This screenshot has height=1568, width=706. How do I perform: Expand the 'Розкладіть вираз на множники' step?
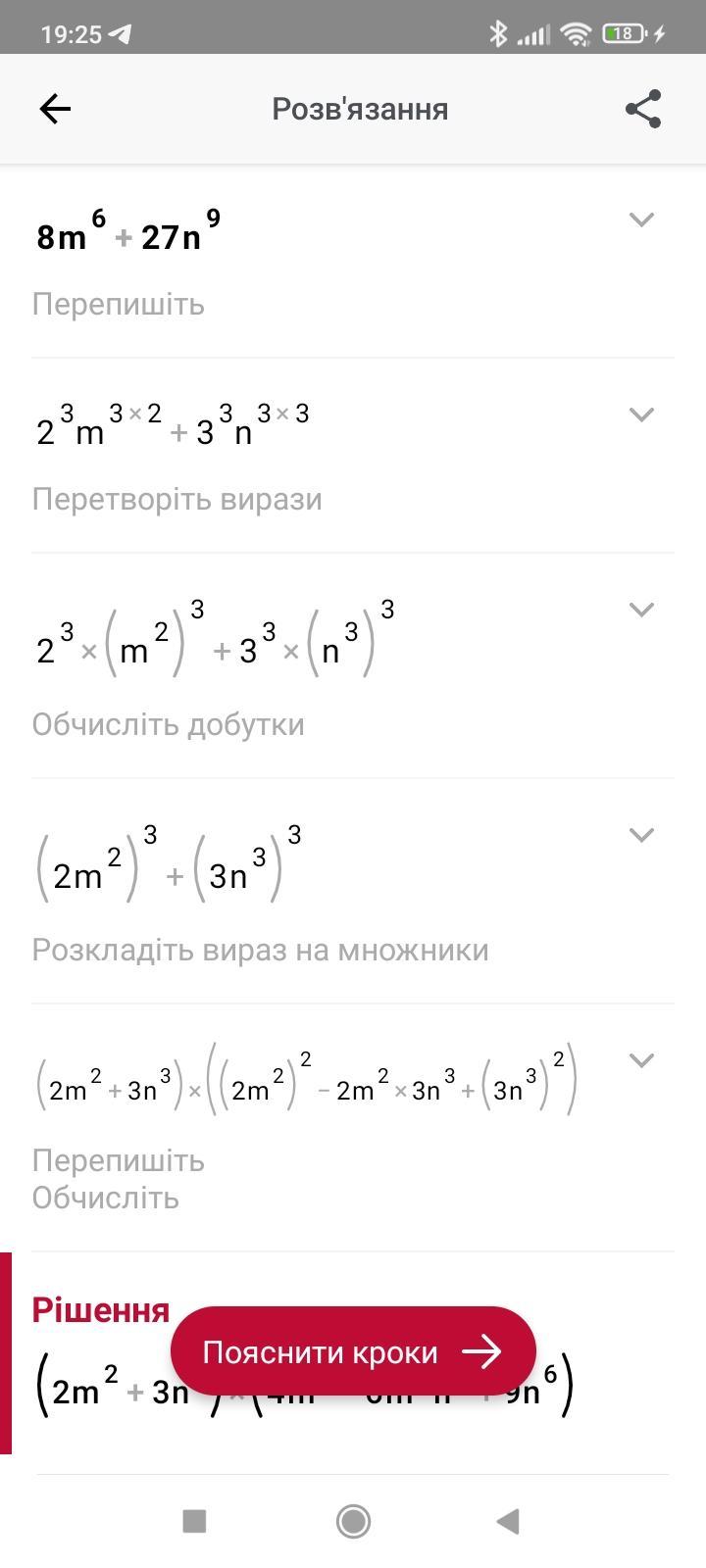[x=641, y=835]
